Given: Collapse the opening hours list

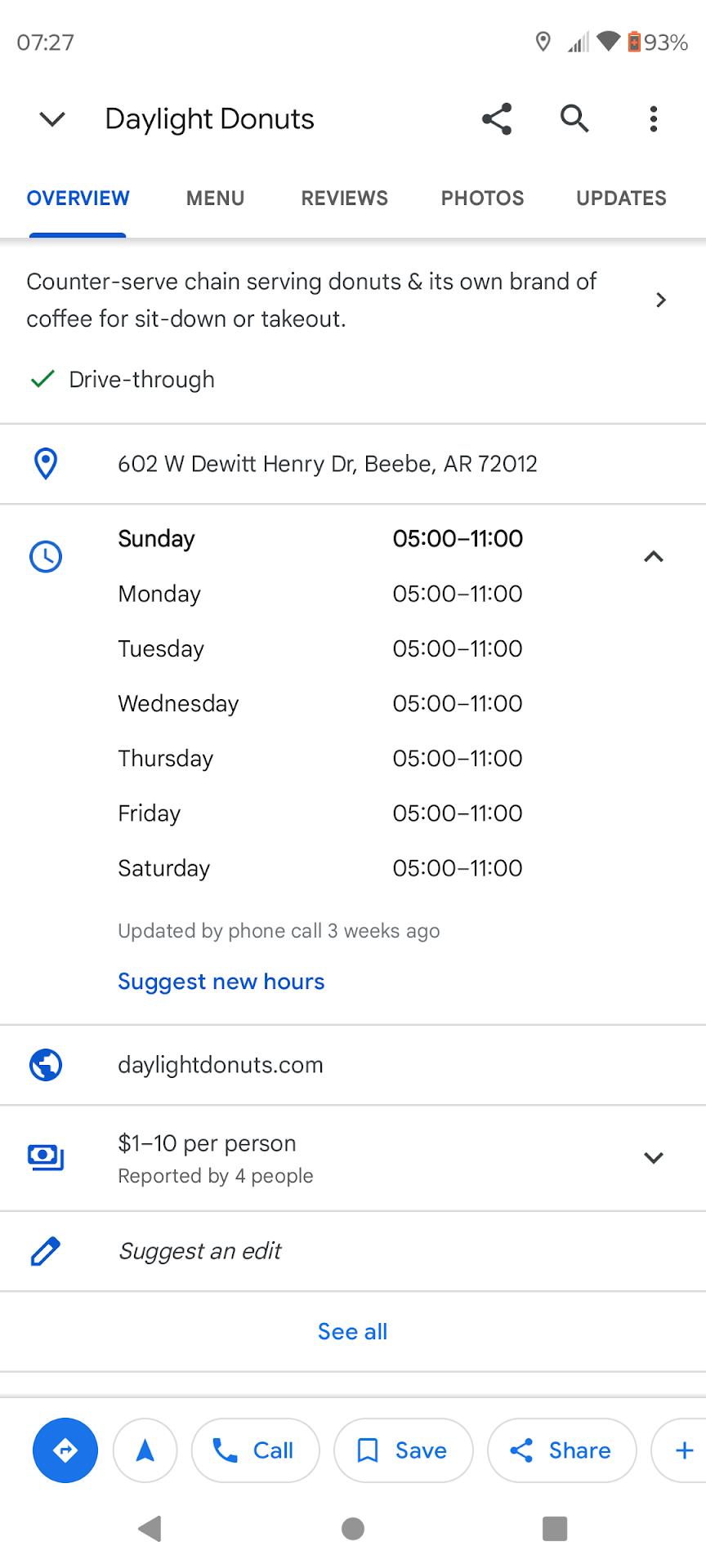Looking at the screenshot, I should [x=653, y=557].
